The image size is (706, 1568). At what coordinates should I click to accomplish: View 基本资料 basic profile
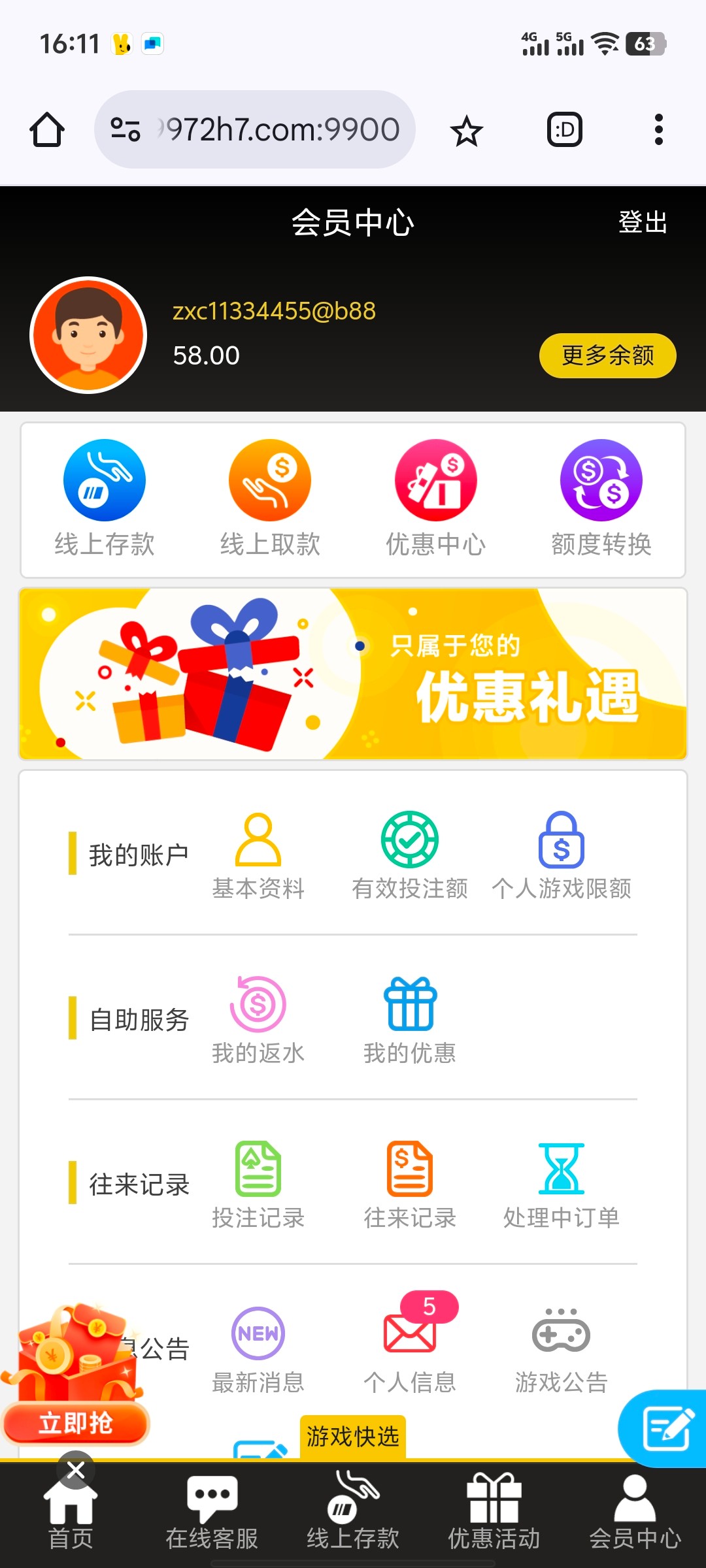click(258, 856)
